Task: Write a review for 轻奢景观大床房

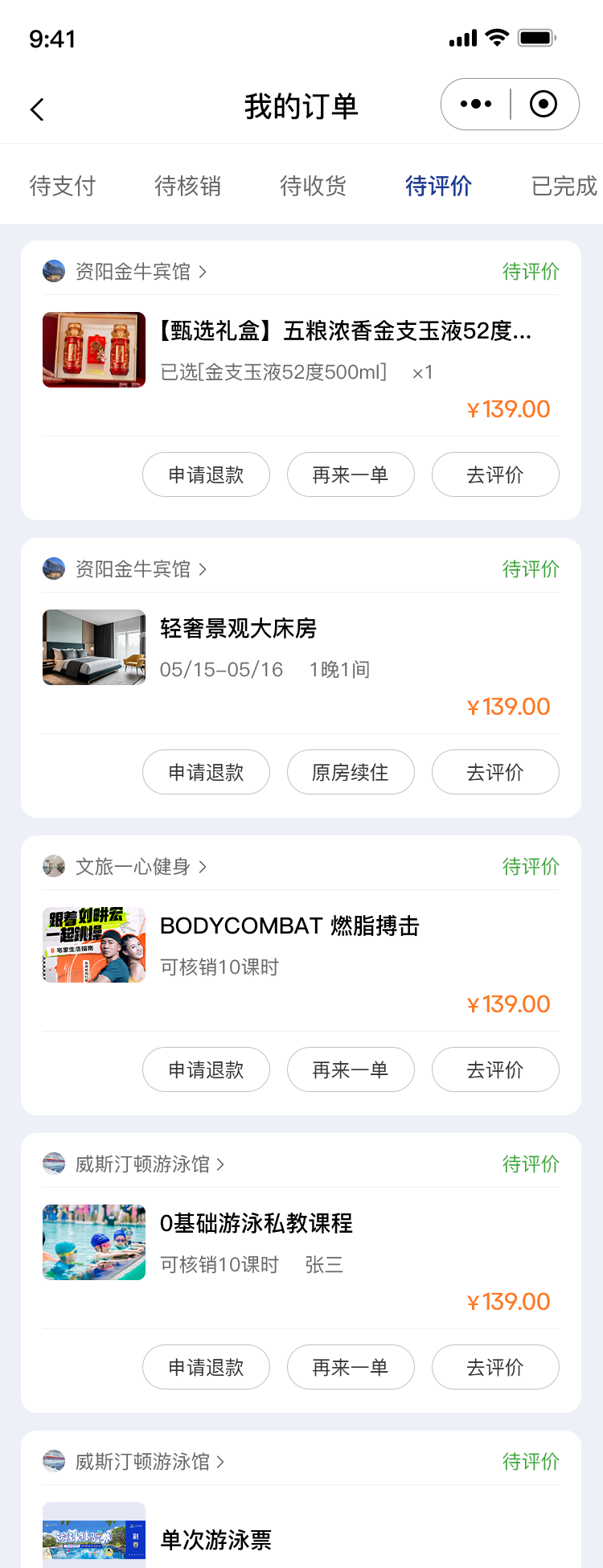Action: [495, 772]
